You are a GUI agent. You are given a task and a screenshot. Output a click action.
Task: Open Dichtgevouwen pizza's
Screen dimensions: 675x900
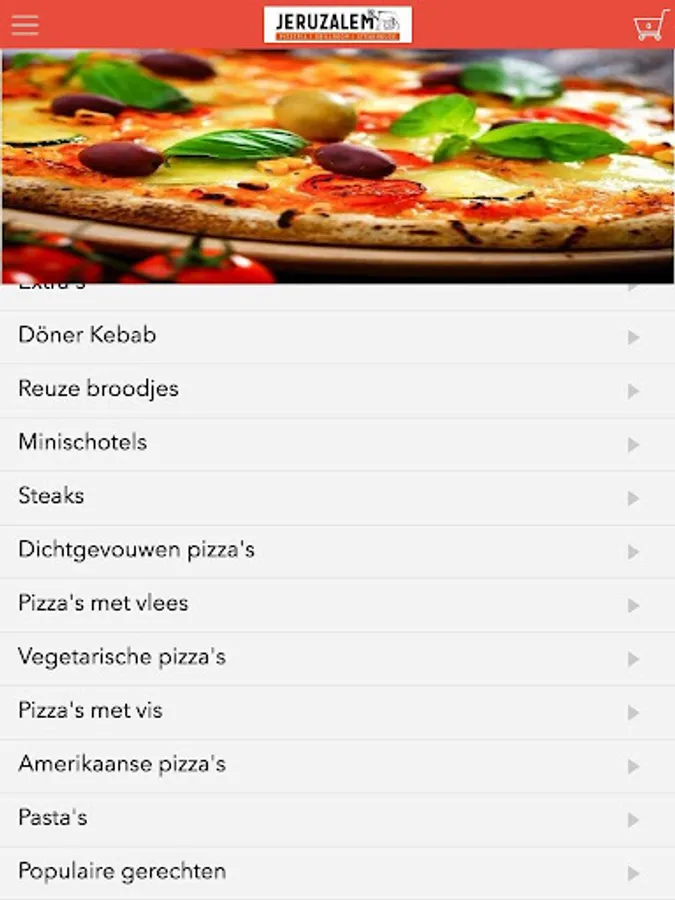point(337,551)
